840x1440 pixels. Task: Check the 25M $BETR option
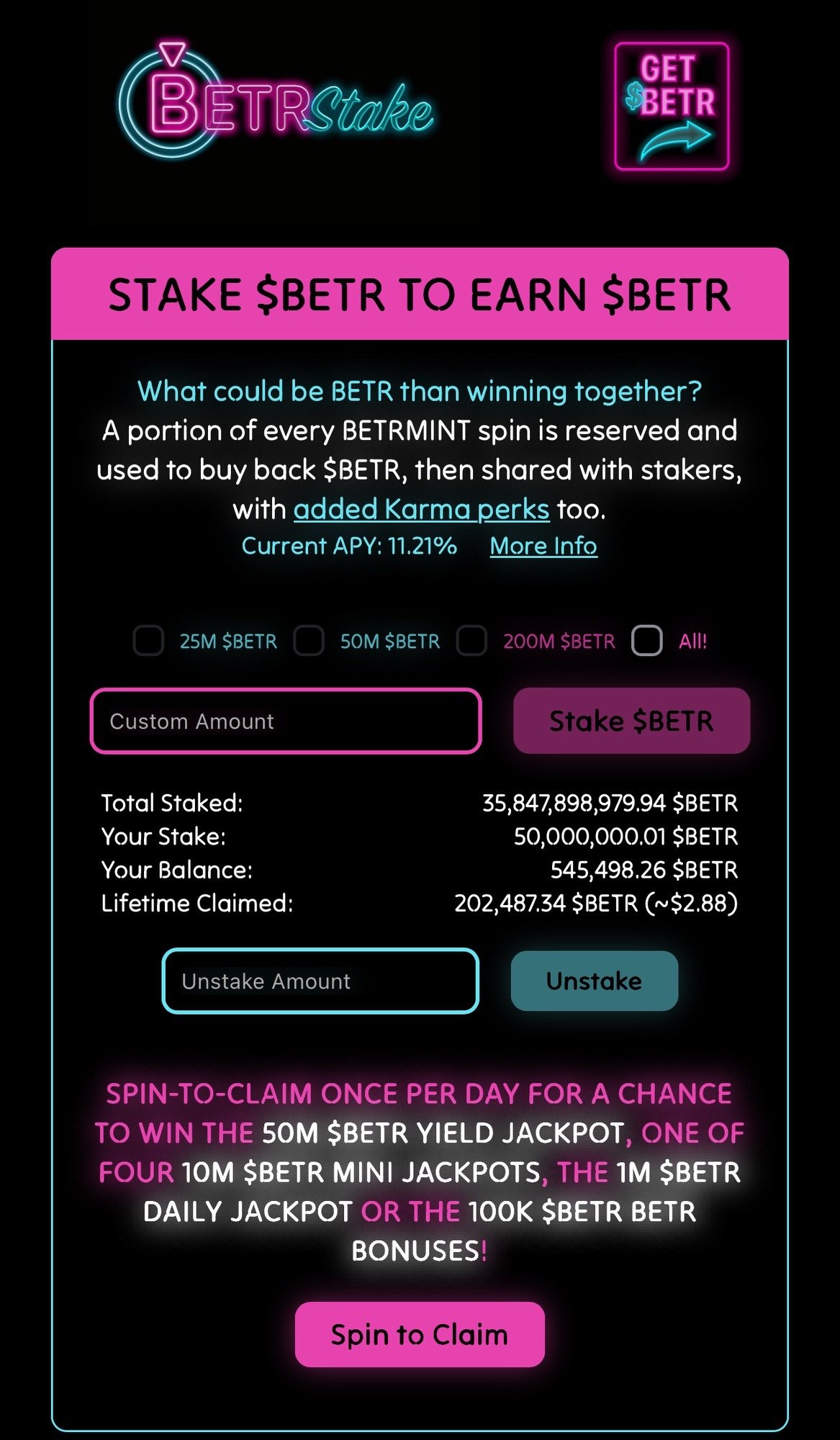pos(149,641)
